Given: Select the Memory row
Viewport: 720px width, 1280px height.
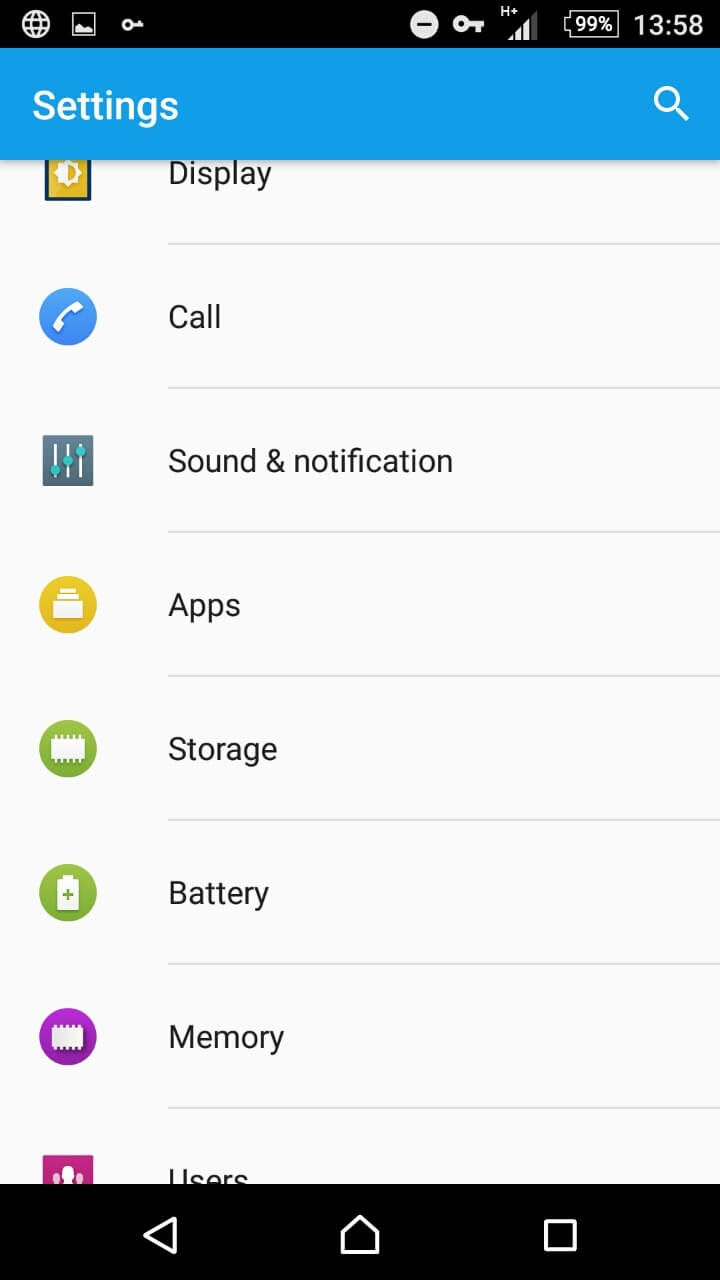Looking at the screenshot, I should click(x=226, y=1037).
